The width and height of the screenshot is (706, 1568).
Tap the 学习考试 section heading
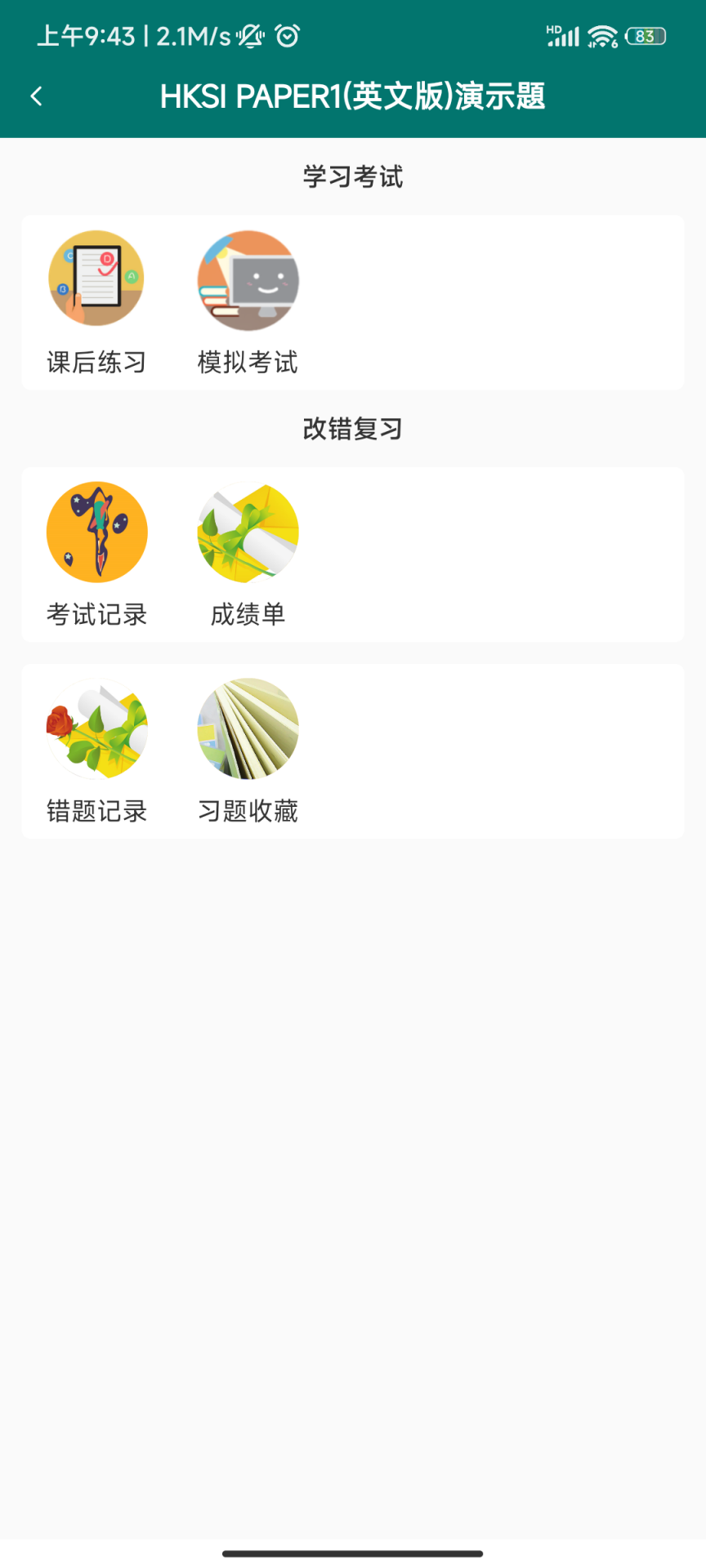[352, 176]
